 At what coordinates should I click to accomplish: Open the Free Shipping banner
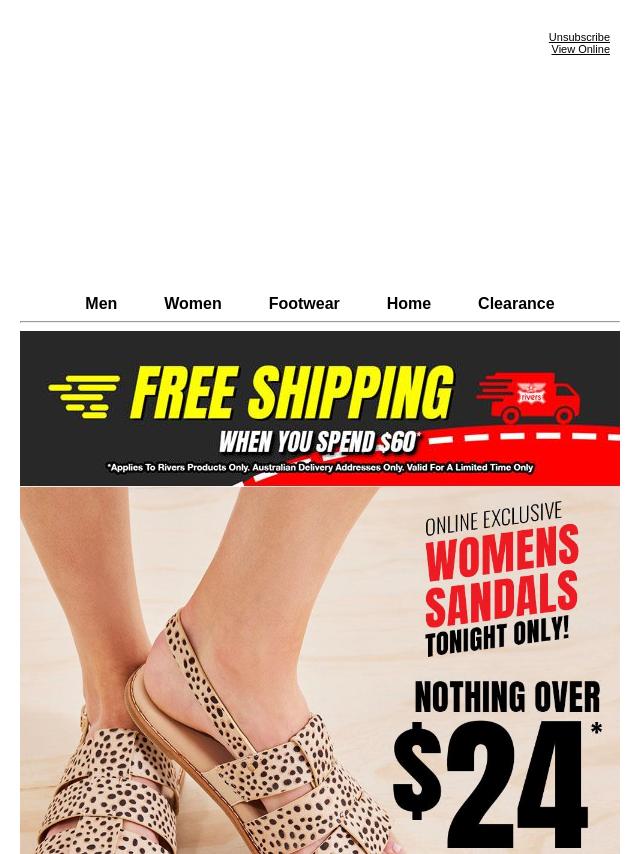tap(320, 408)
